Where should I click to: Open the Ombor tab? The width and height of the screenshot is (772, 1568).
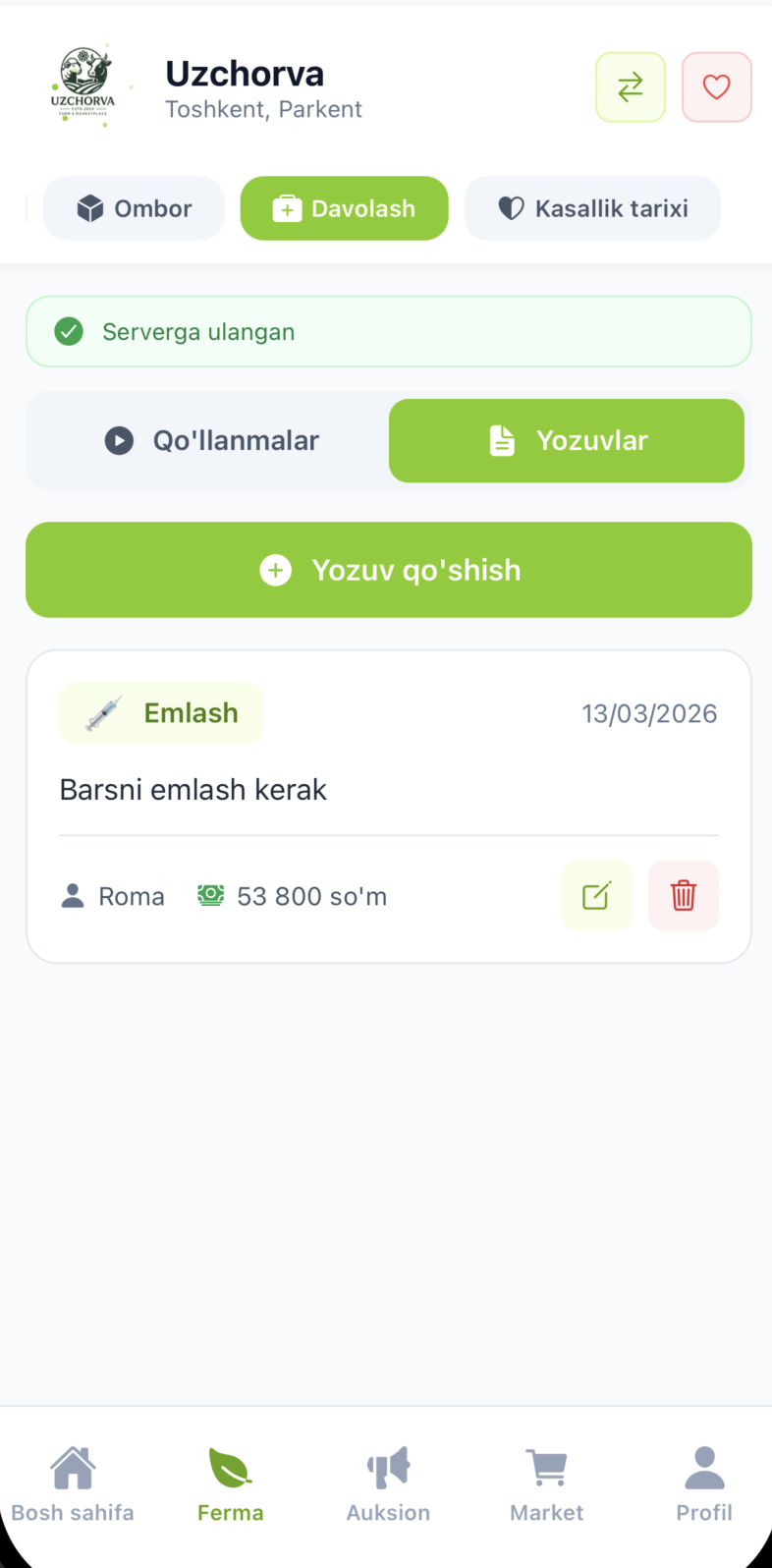point(133,207)
